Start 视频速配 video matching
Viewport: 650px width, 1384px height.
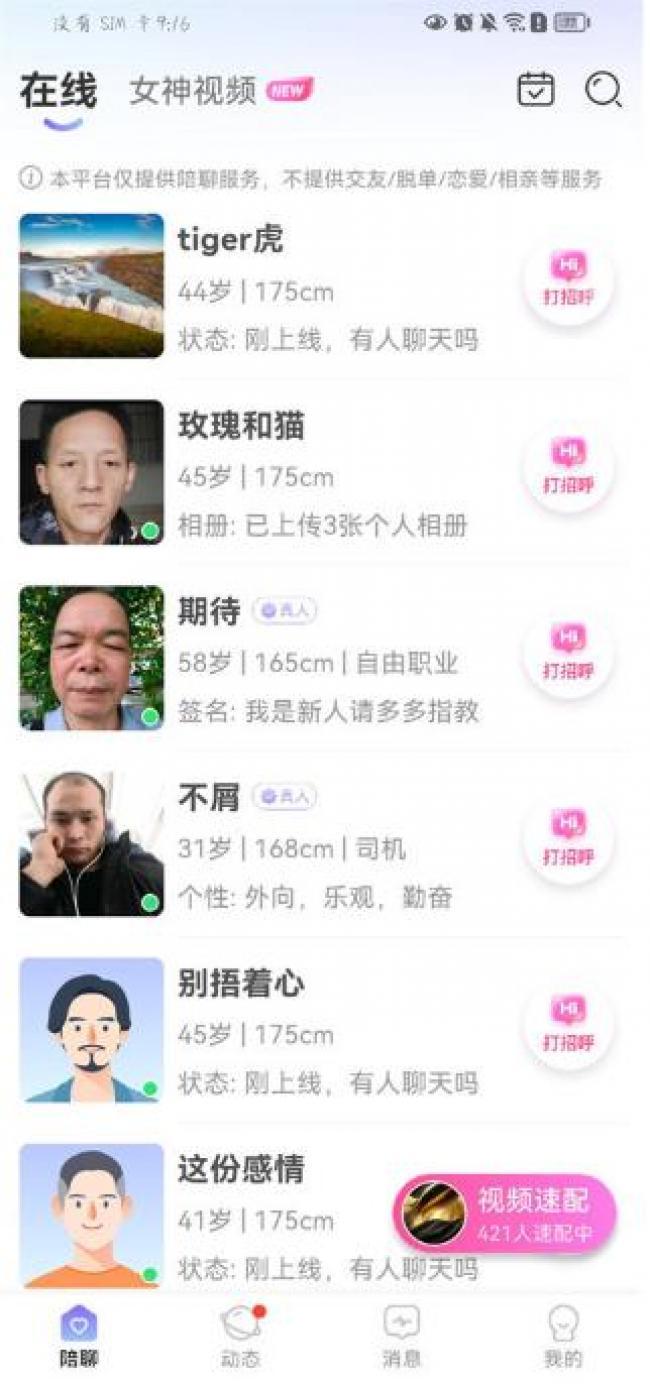[505, 1213]
